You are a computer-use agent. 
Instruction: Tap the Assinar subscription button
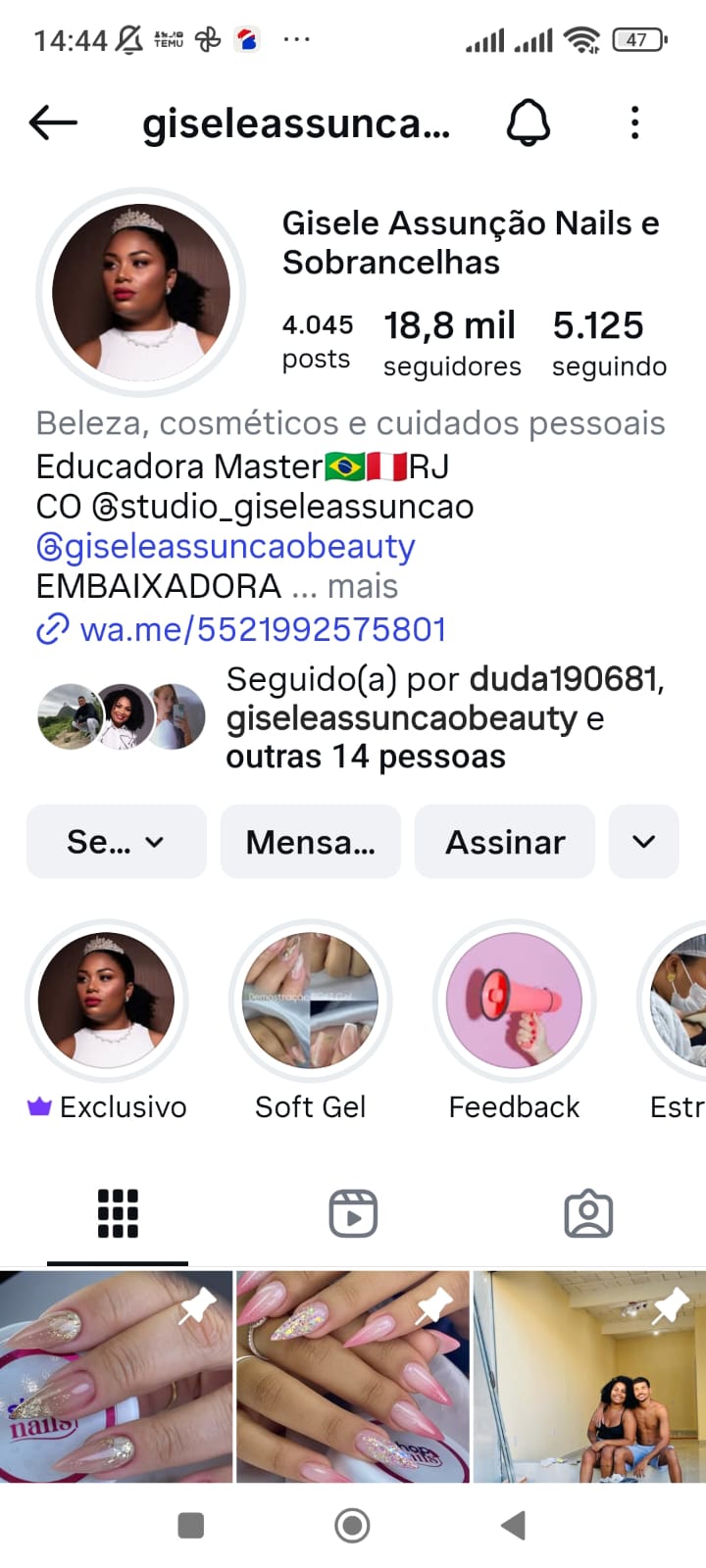pos(504,842)
